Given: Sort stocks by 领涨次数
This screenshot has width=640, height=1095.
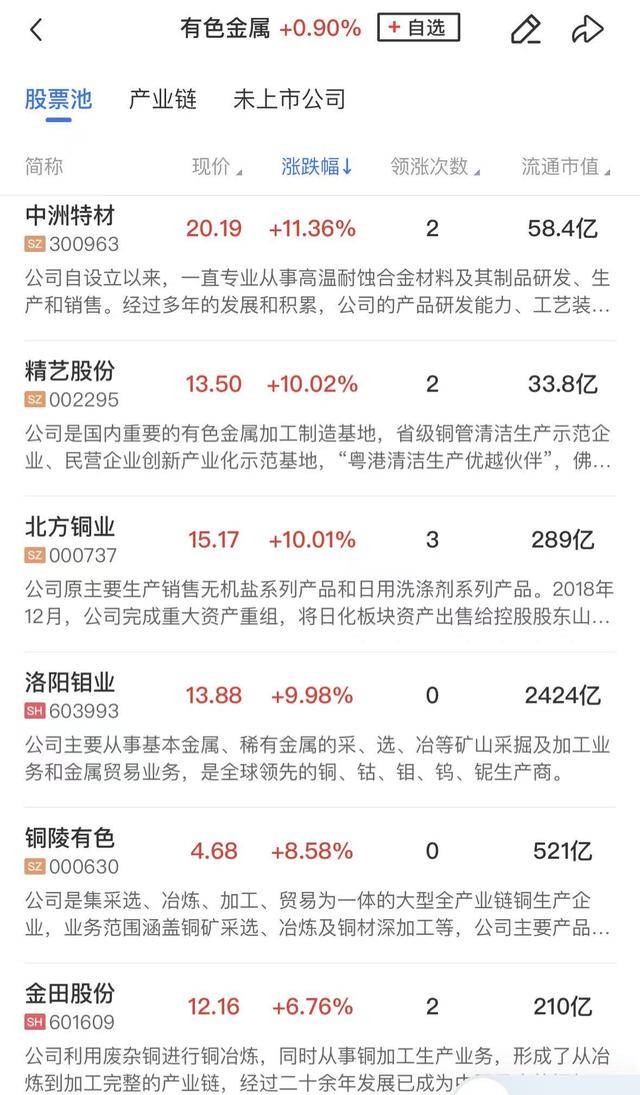Looking at the screenshot, I should [435, 167].
